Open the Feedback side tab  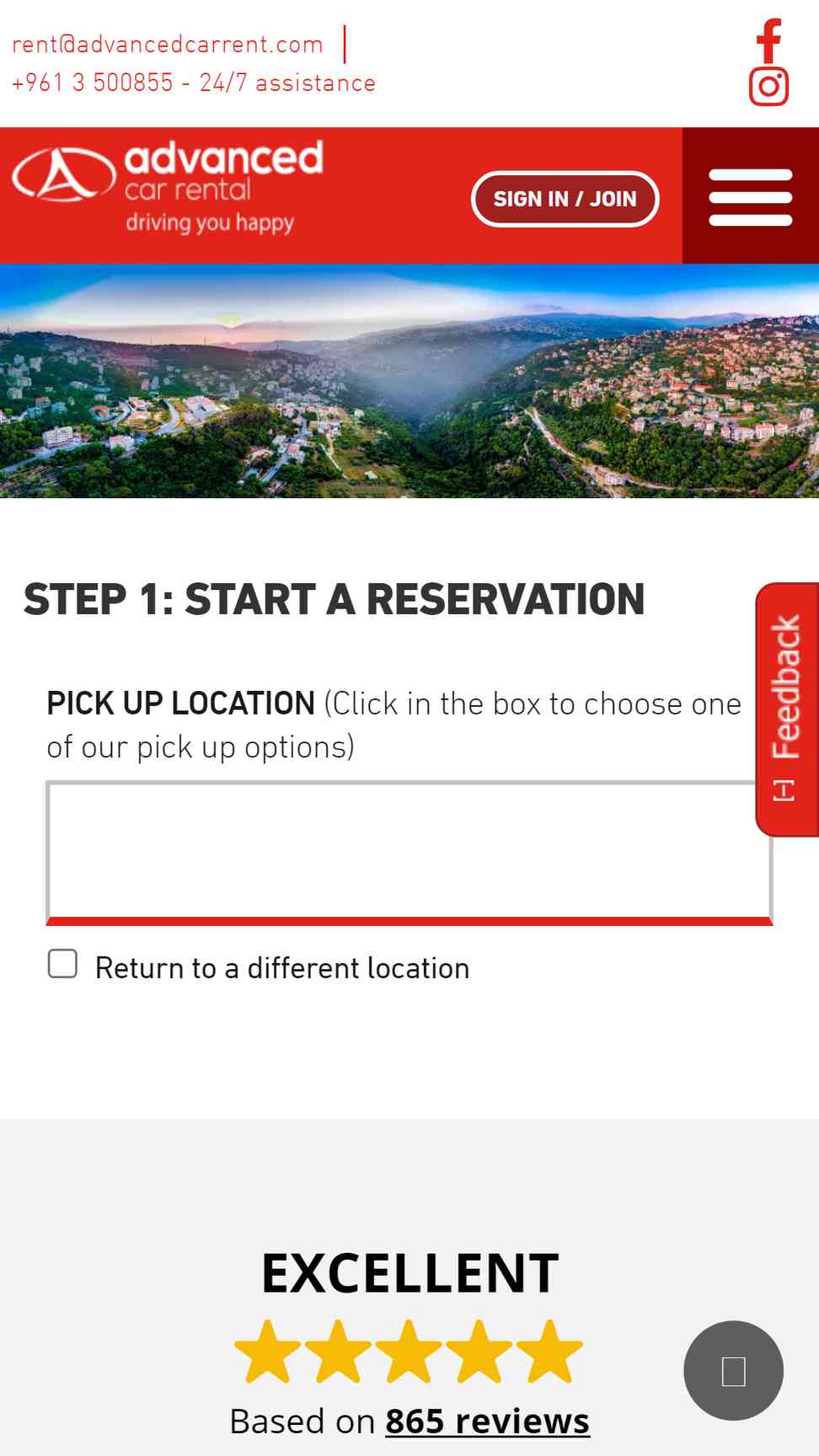tap(787, 709)
